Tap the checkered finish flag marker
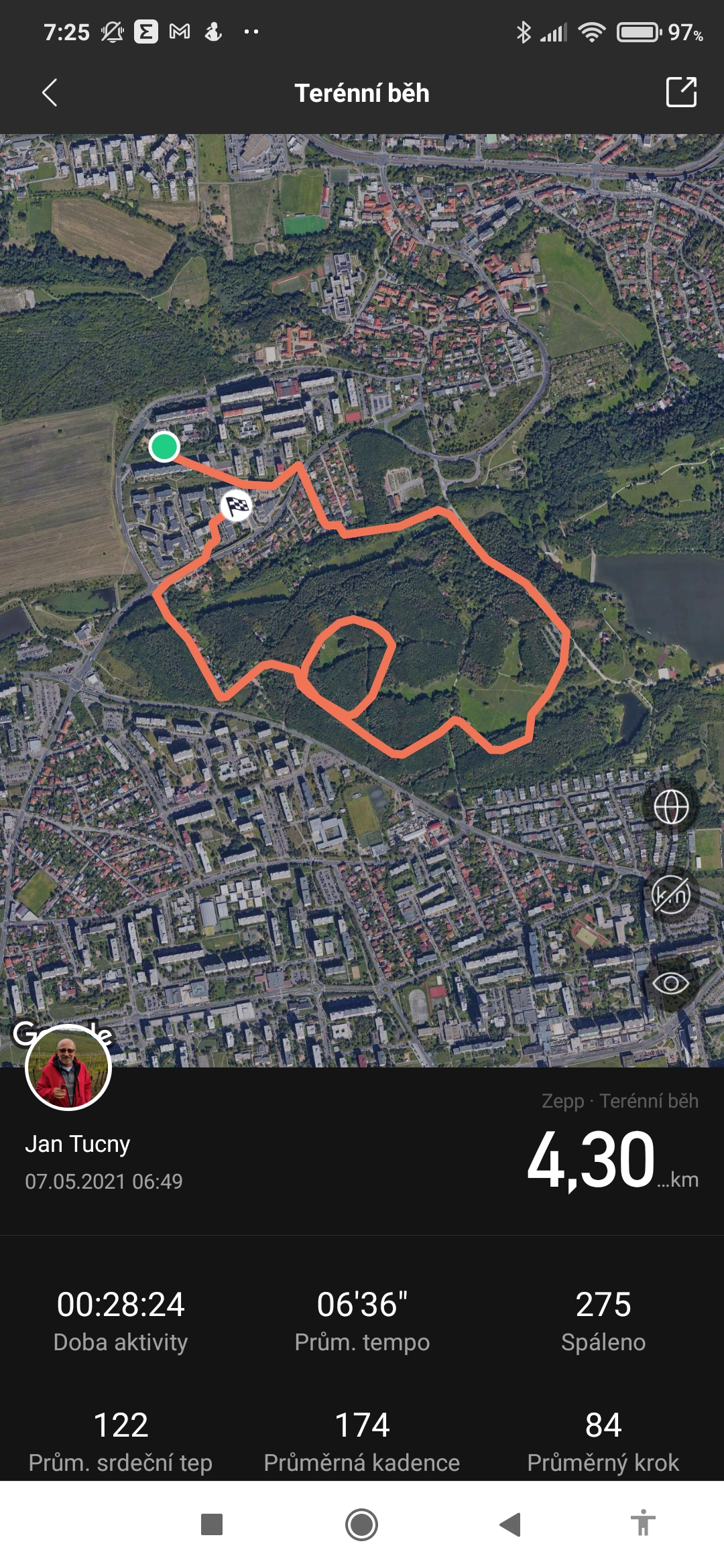The height and width of the screenshot is (1568, 724). [237, 506]
